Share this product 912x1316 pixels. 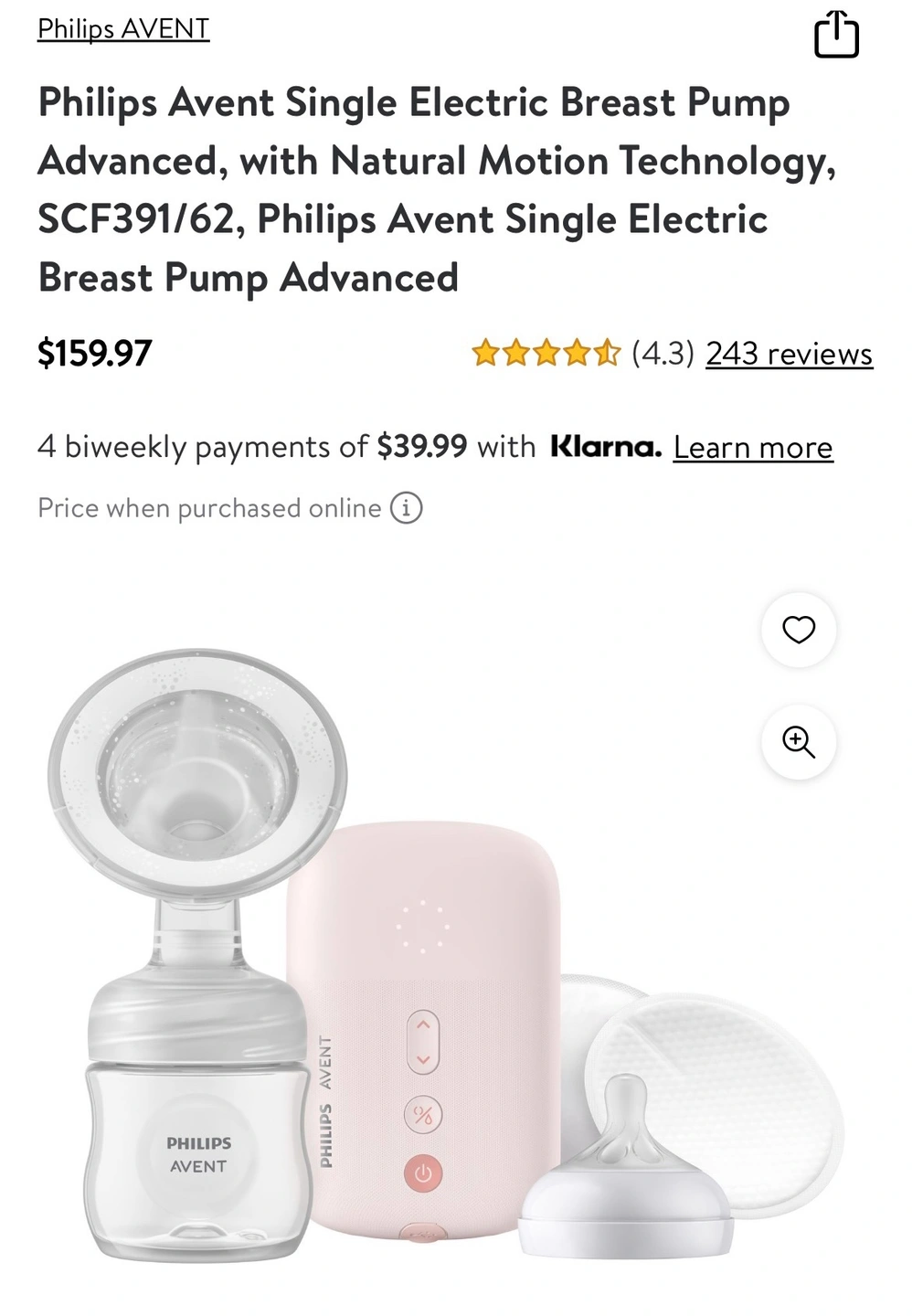pos(836,35)
